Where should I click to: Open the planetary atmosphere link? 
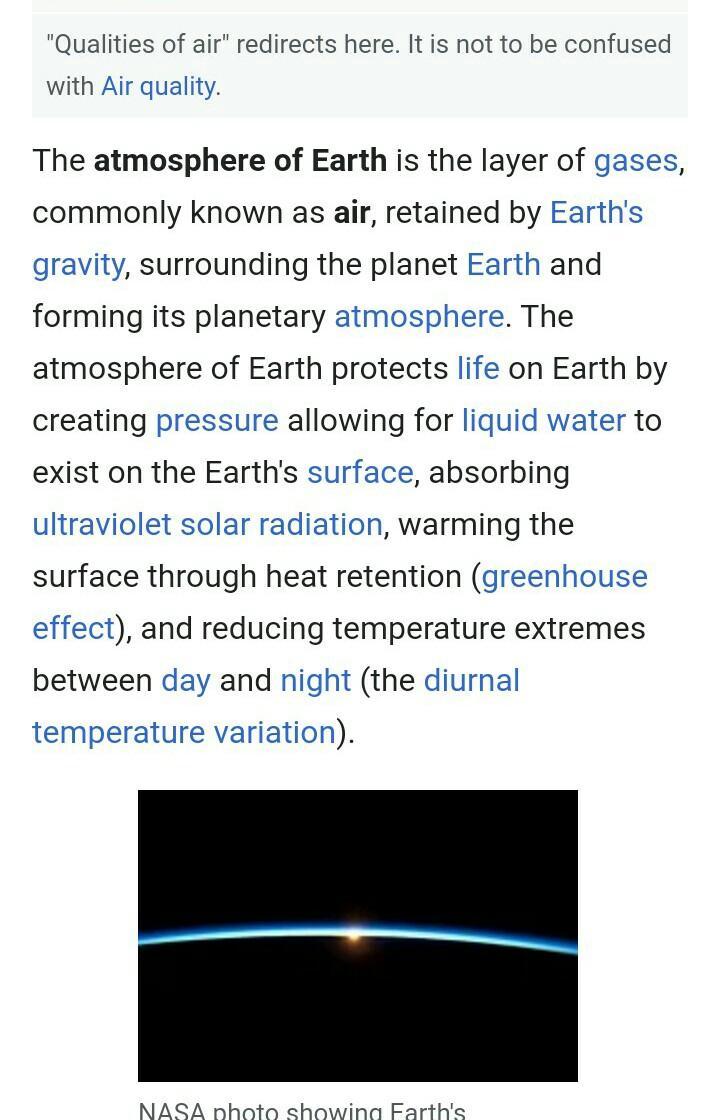pos(418,317)
